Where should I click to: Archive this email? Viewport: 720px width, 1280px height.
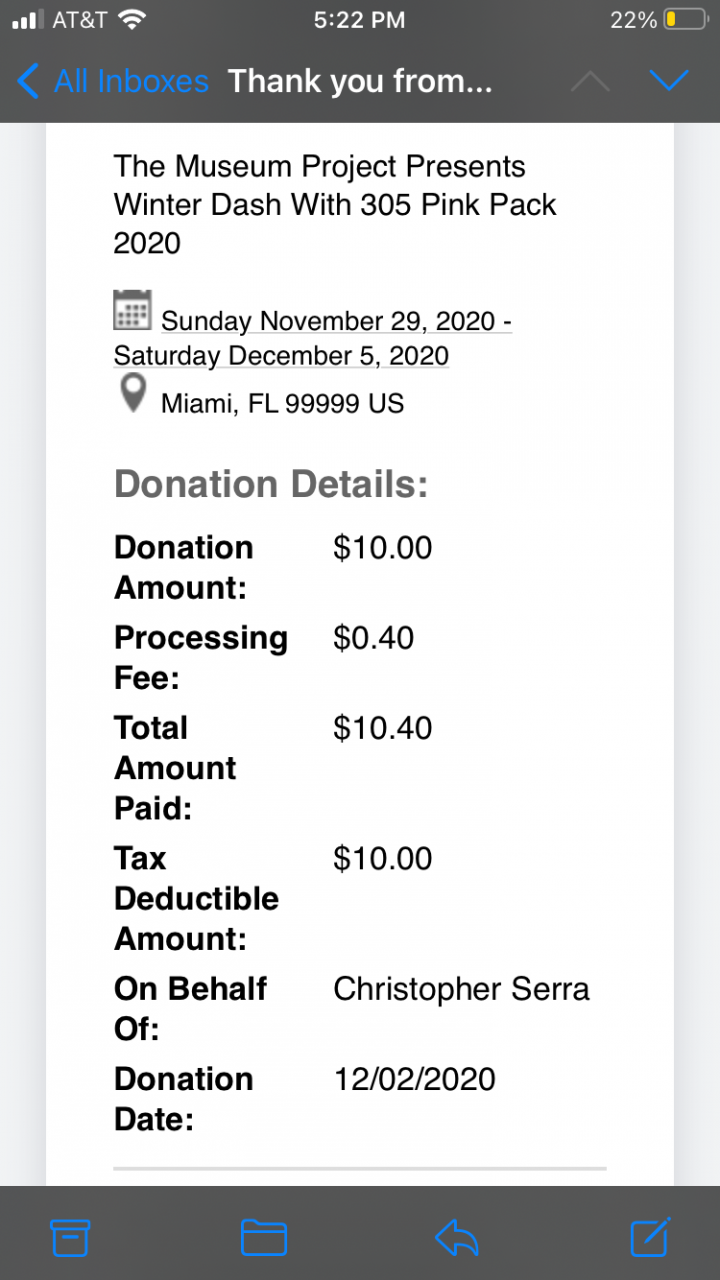[70, 1238]
